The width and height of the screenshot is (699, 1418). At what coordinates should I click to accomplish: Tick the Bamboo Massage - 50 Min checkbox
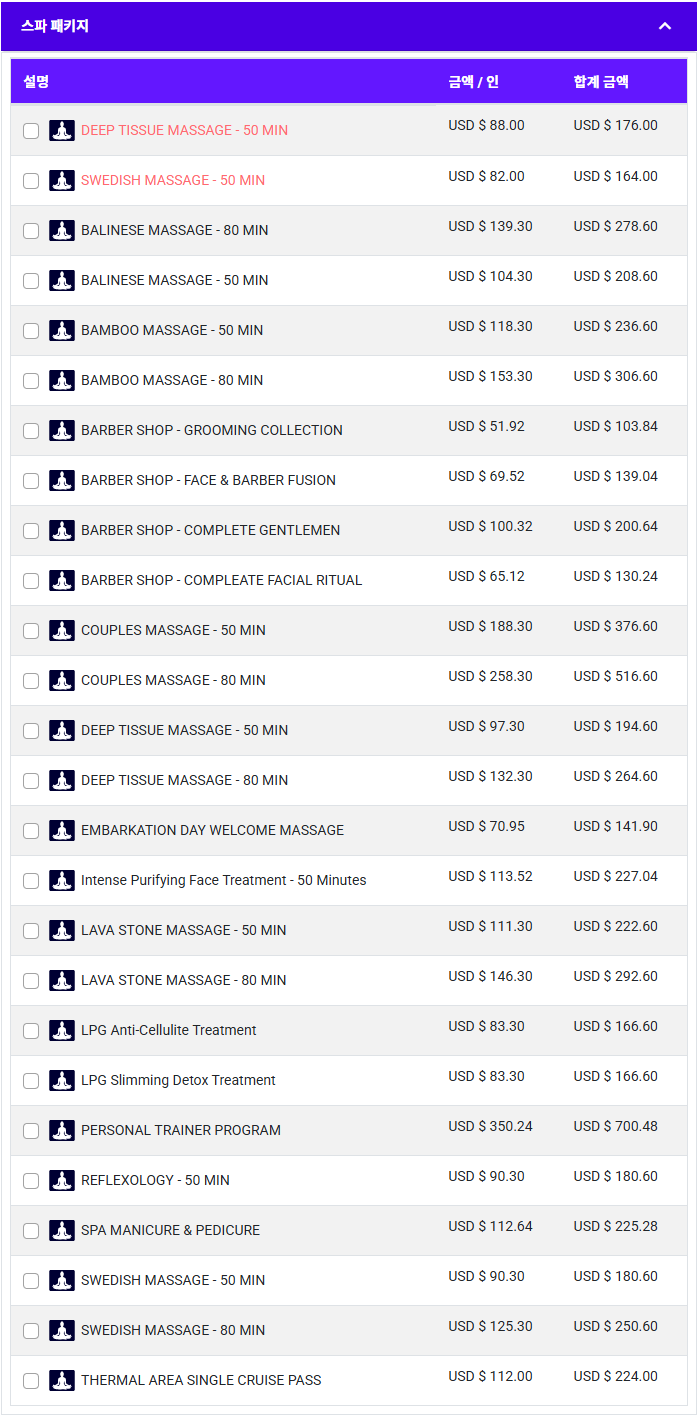[x=31, y=331]
